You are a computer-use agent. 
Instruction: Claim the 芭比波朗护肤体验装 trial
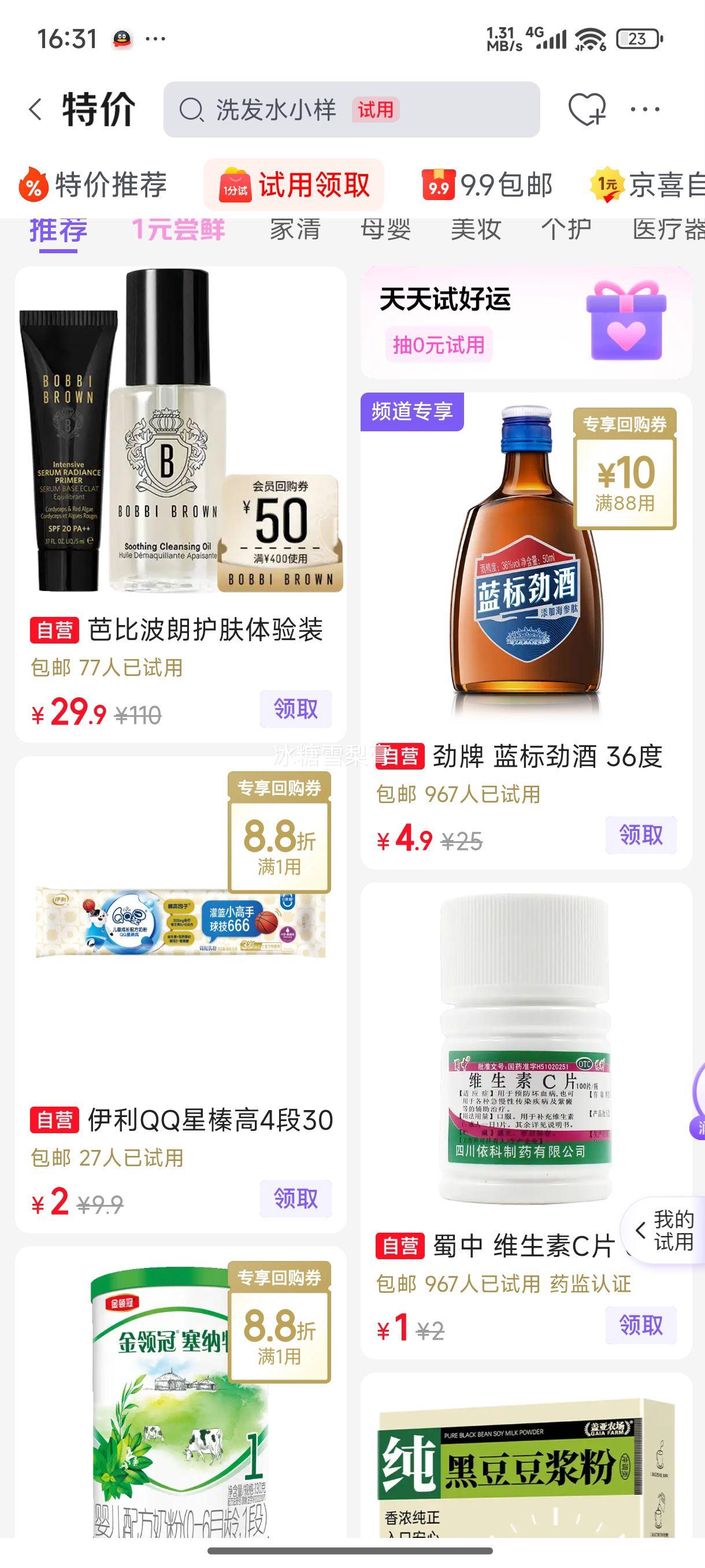click(x=296, y=708)
